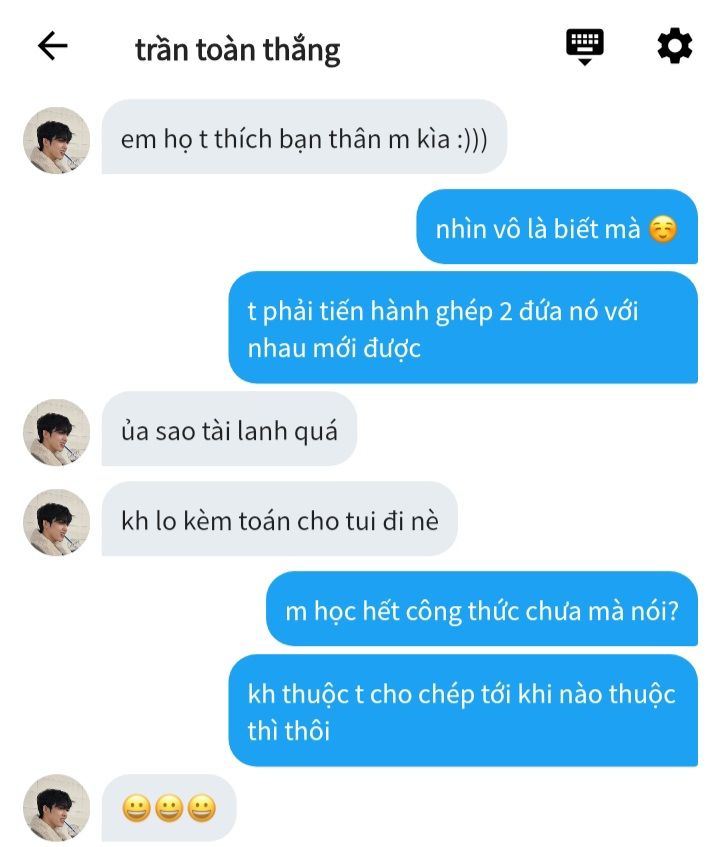Open the keyboard icon in header

[x=585, y=46]
